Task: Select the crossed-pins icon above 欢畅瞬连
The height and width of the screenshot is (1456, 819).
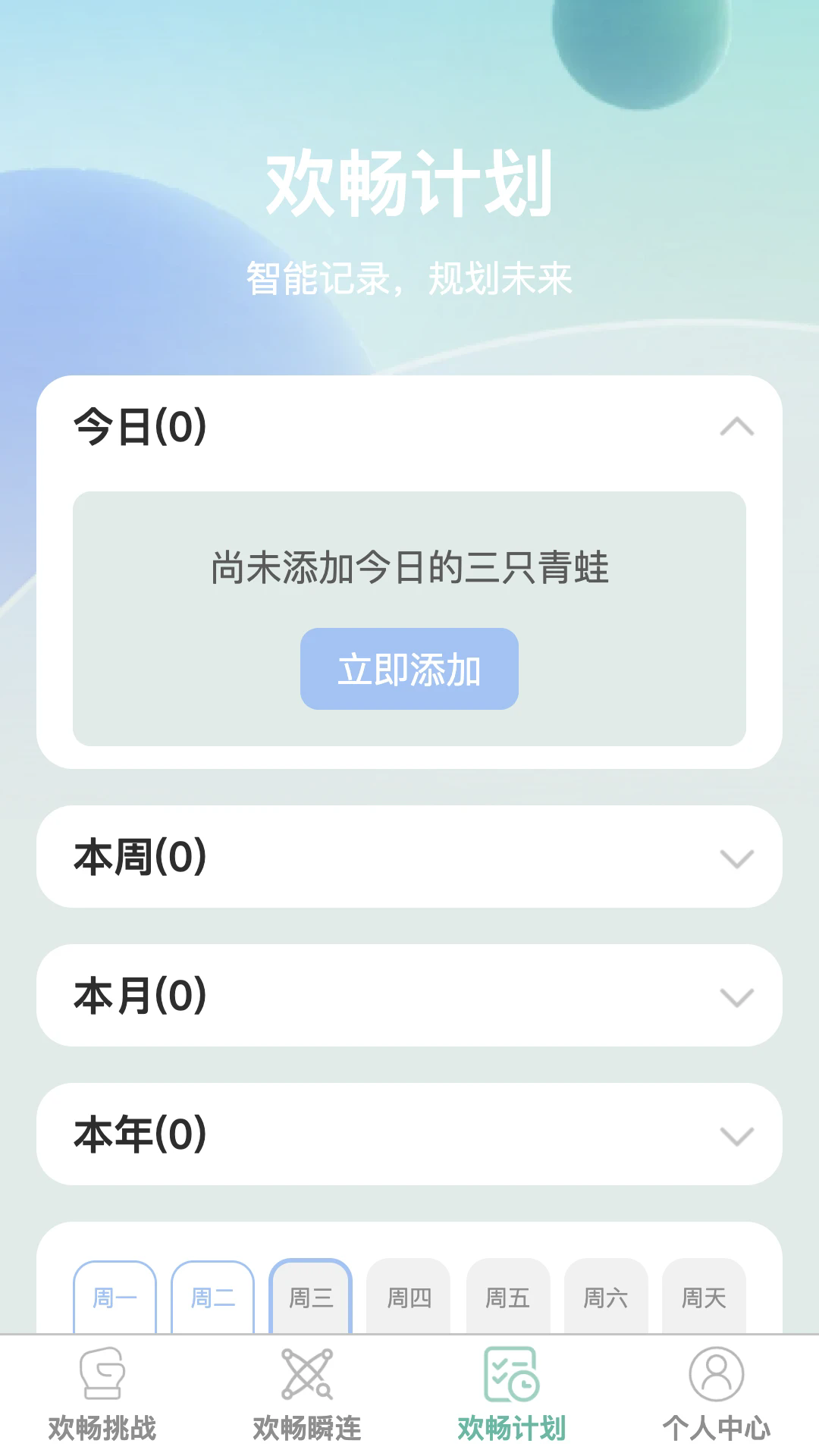Action: pos(307,1382)
